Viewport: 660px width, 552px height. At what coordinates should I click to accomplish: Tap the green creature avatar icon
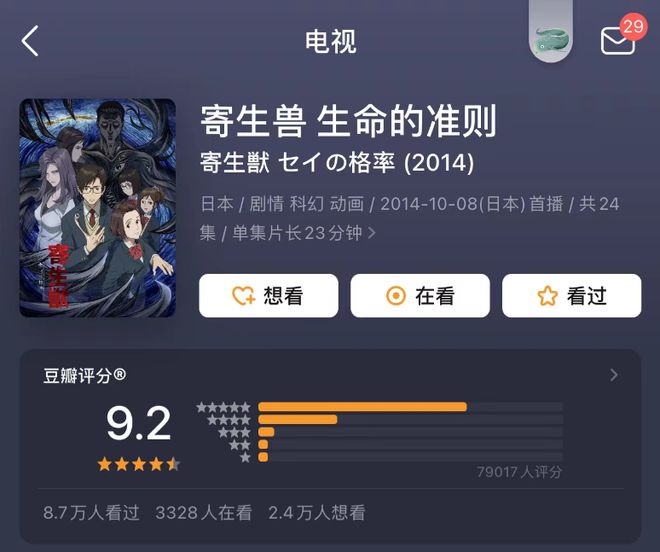549,40
